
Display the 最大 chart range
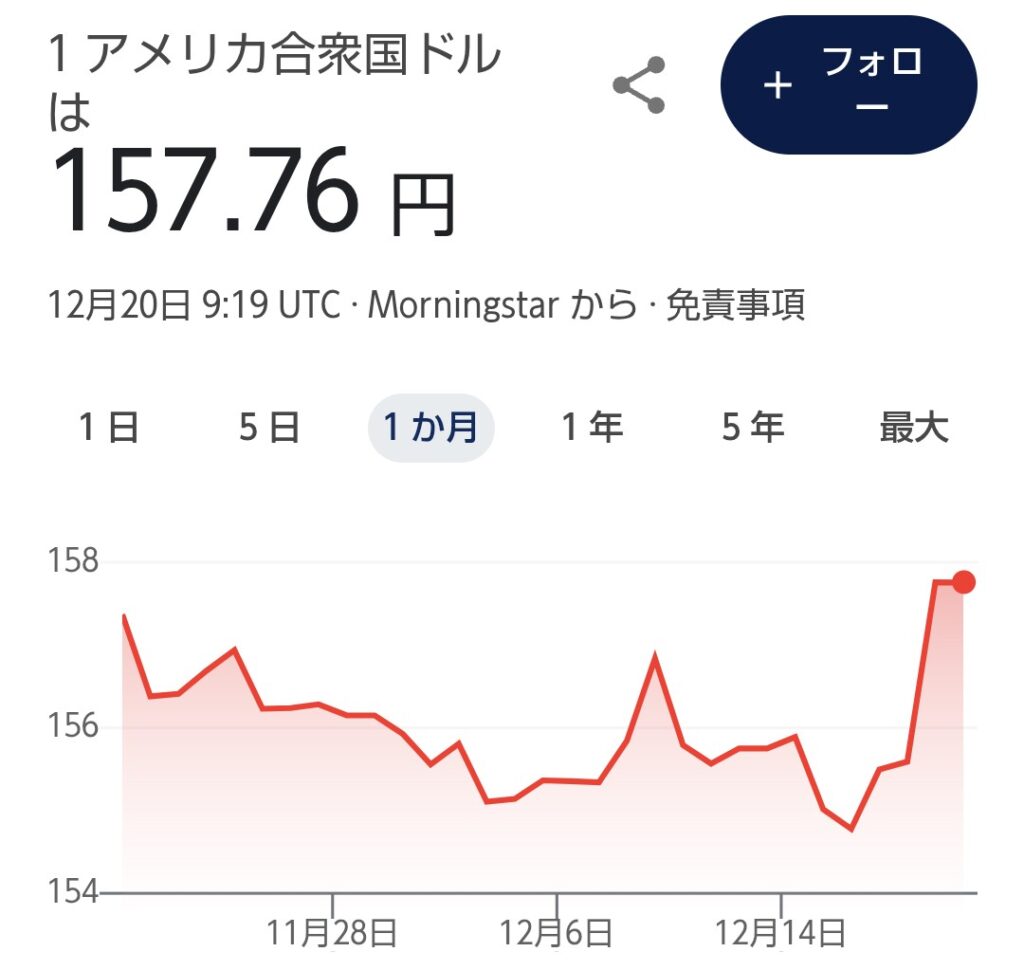(x=913, y=428)
